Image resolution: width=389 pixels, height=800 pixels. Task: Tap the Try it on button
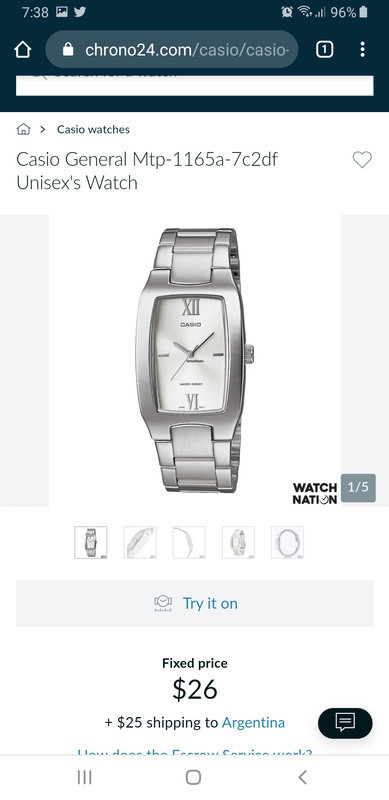coord(194,603)
